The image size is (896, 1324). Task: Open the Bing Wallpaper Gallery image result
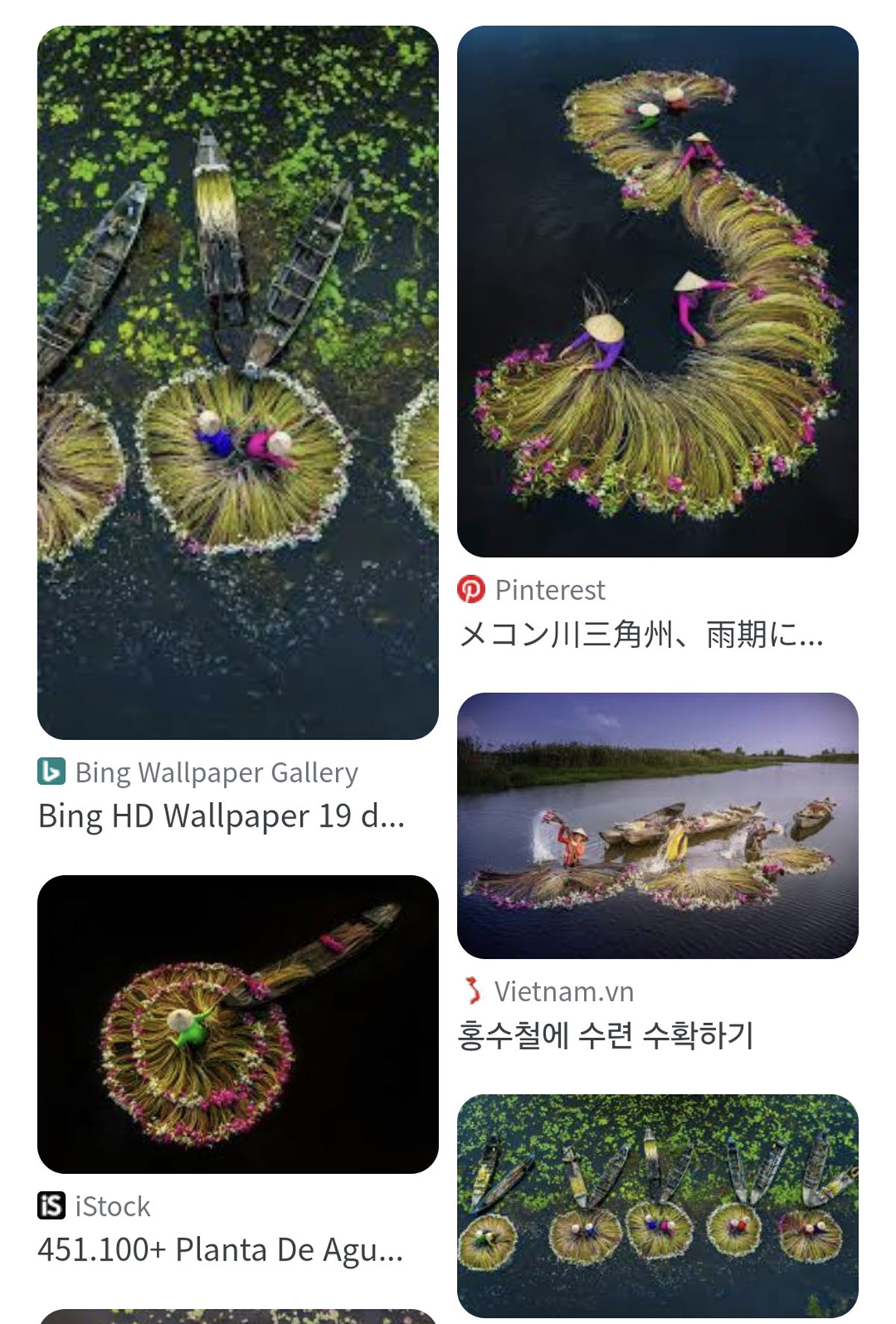[237, 382]
